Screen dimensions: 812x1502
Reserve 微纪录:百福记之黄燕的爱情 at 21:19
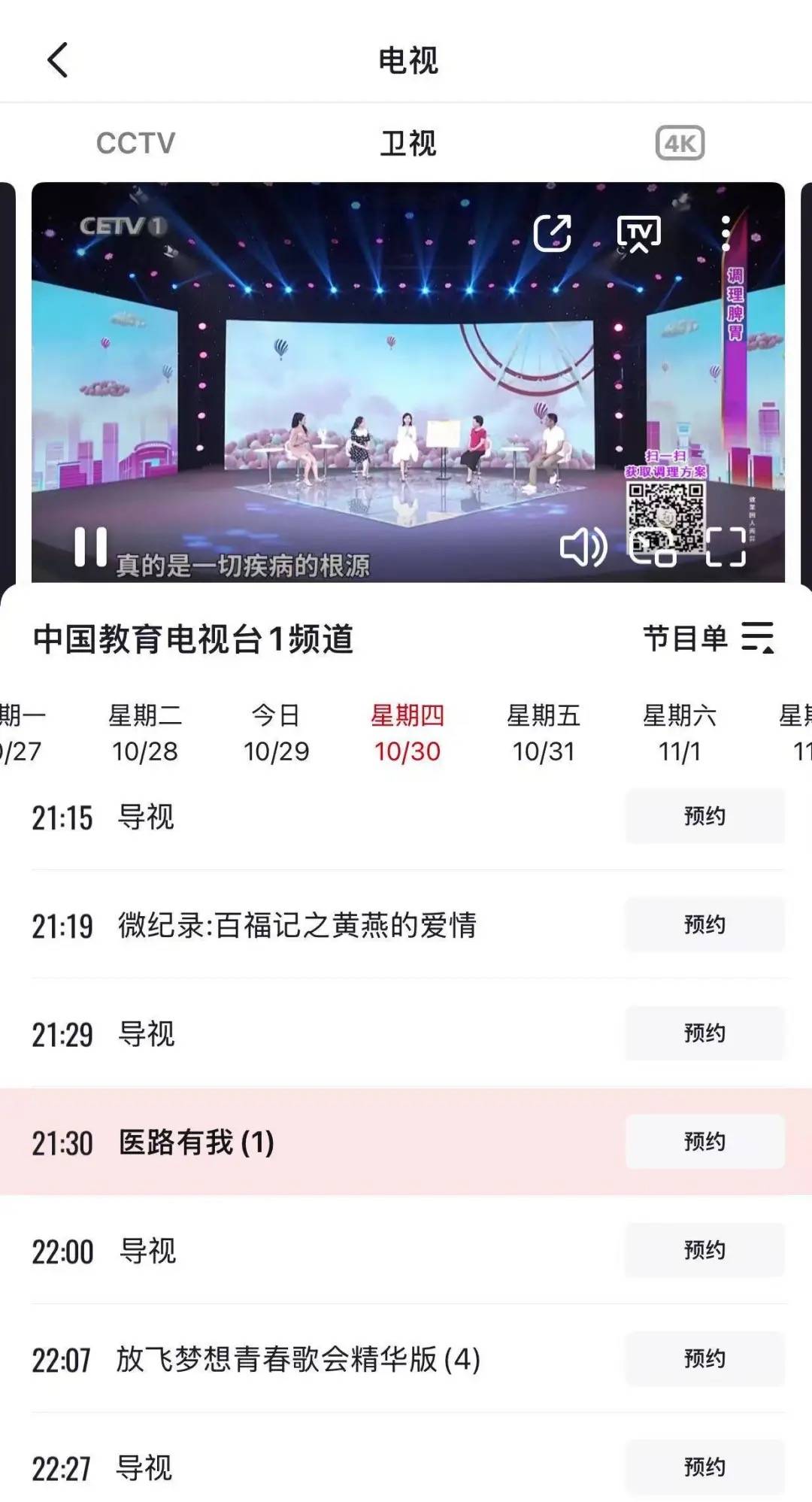pos(704,924)
